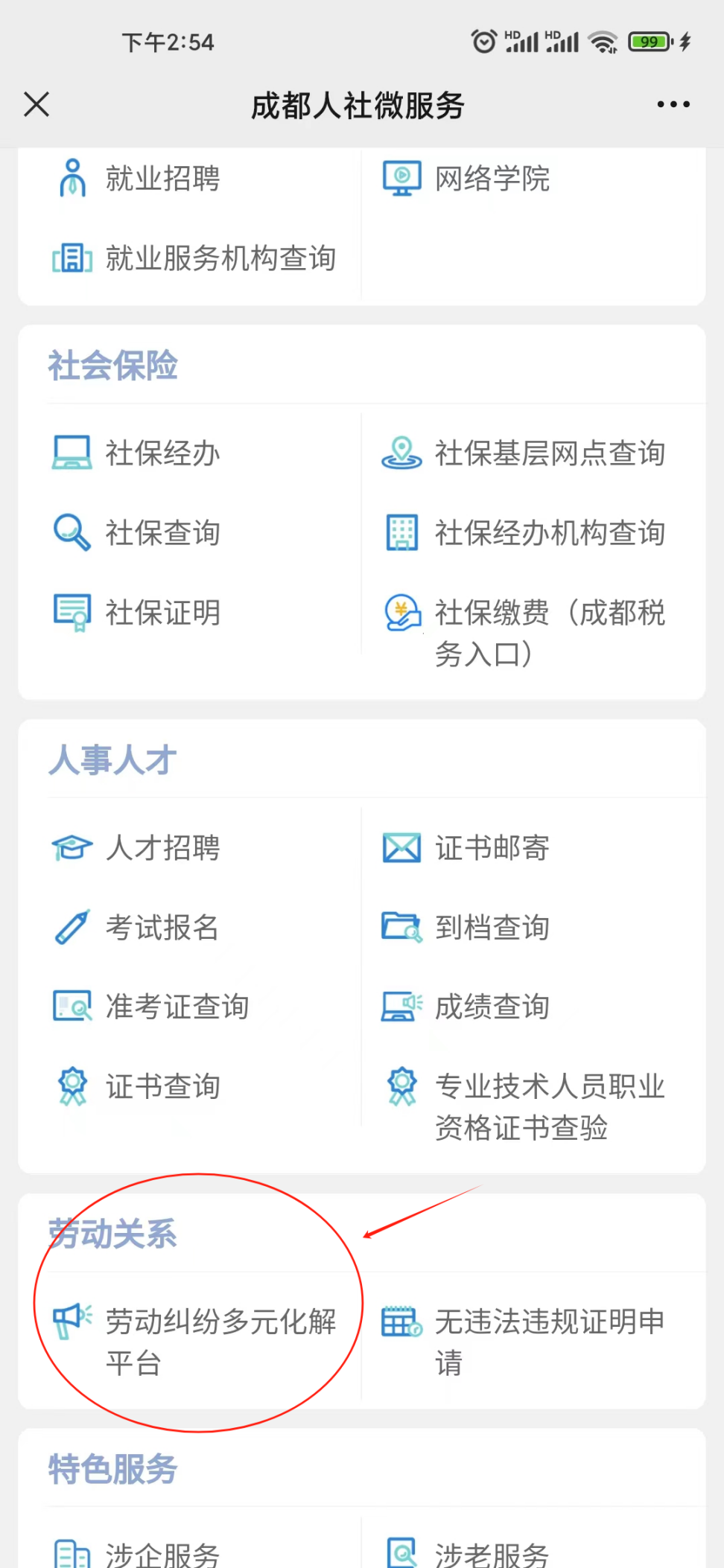Open 社保基层网点查询

point(549,453)
